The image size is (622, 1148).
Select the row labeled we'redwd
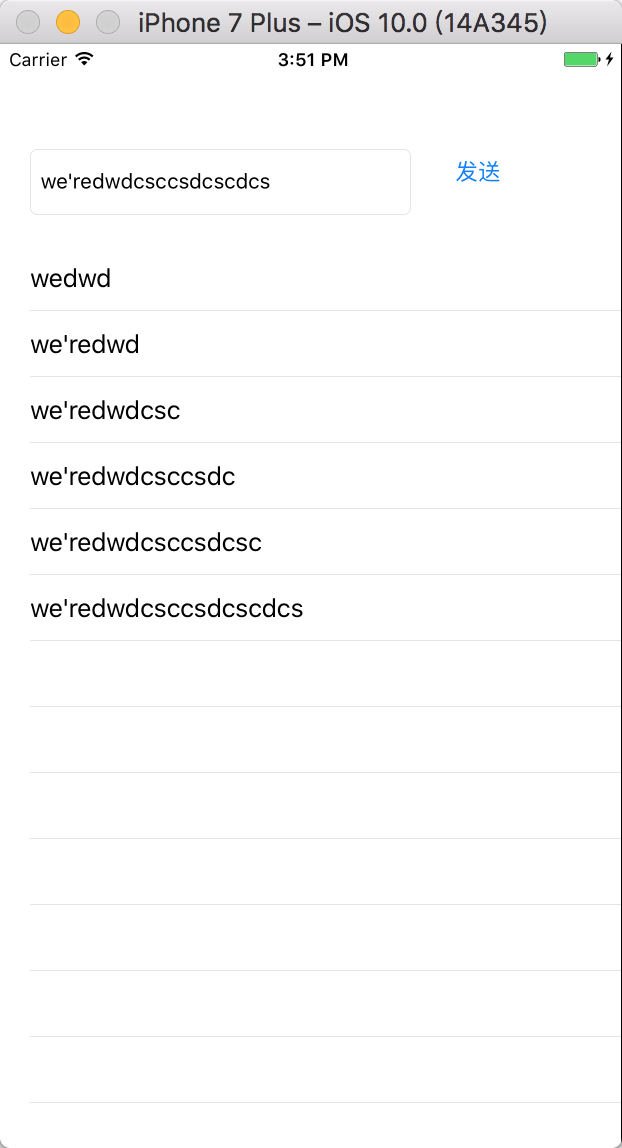(311, 344)
